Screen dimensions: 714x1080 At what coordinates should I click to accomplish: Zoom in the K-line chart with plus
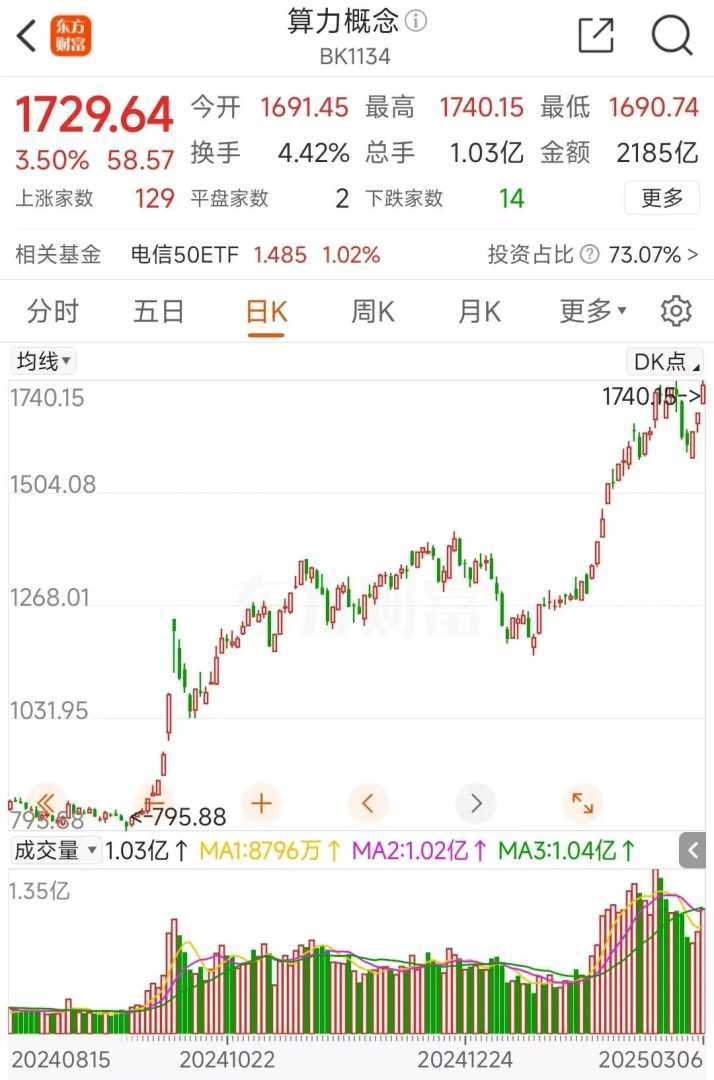click(x=262, y=802)
